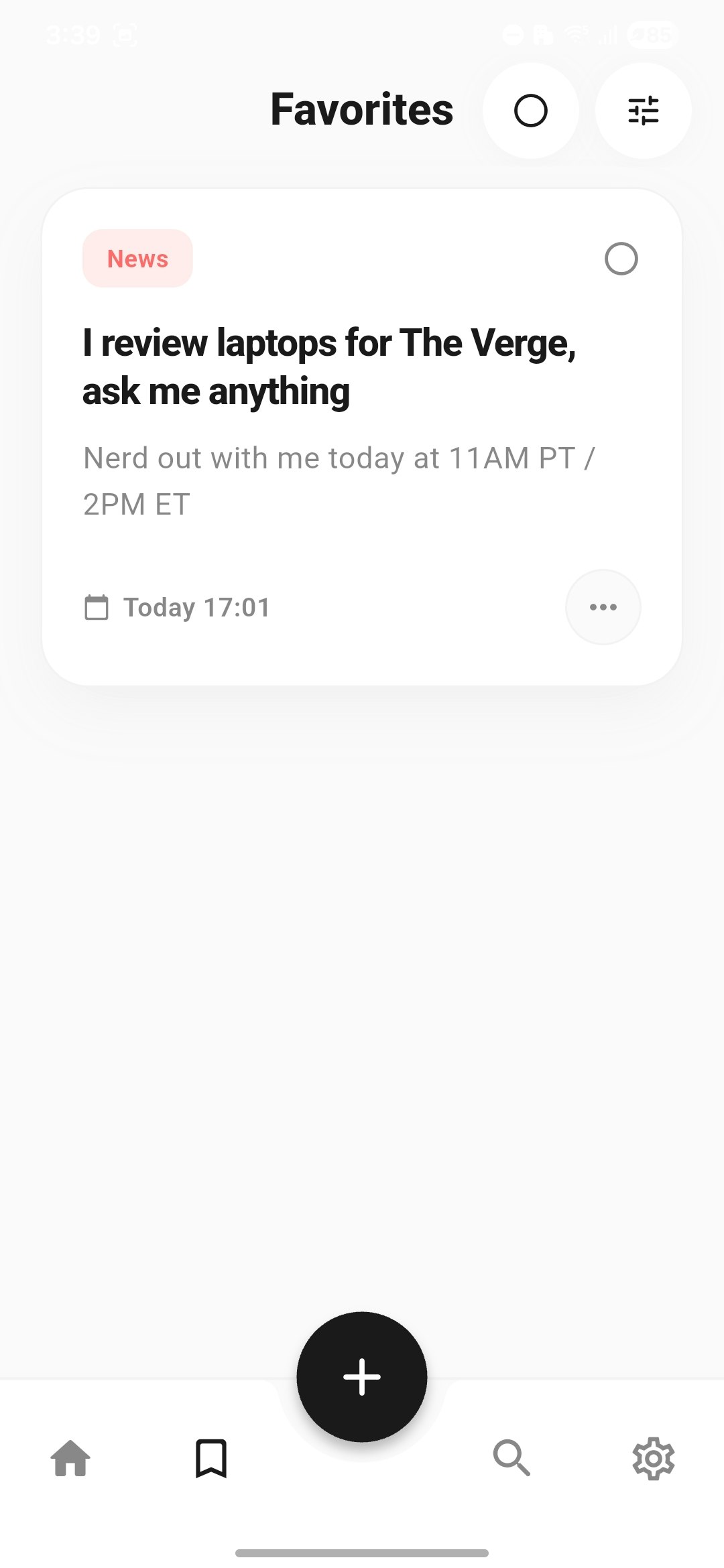The image size is (724, 1568).
Task: Switch to the Home tab
Action: pyautogui.click(x=71, y=1458)
